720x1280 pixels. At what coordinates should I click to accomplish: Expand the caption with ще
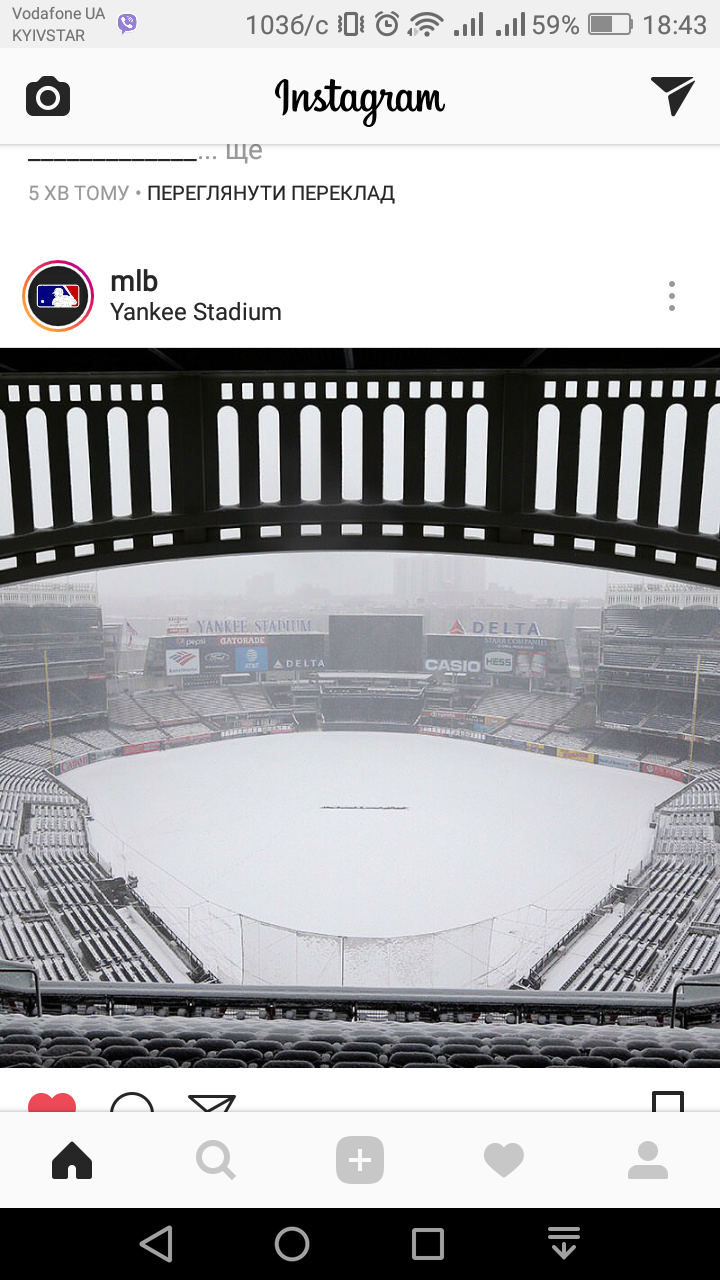[x=244, y=151]
